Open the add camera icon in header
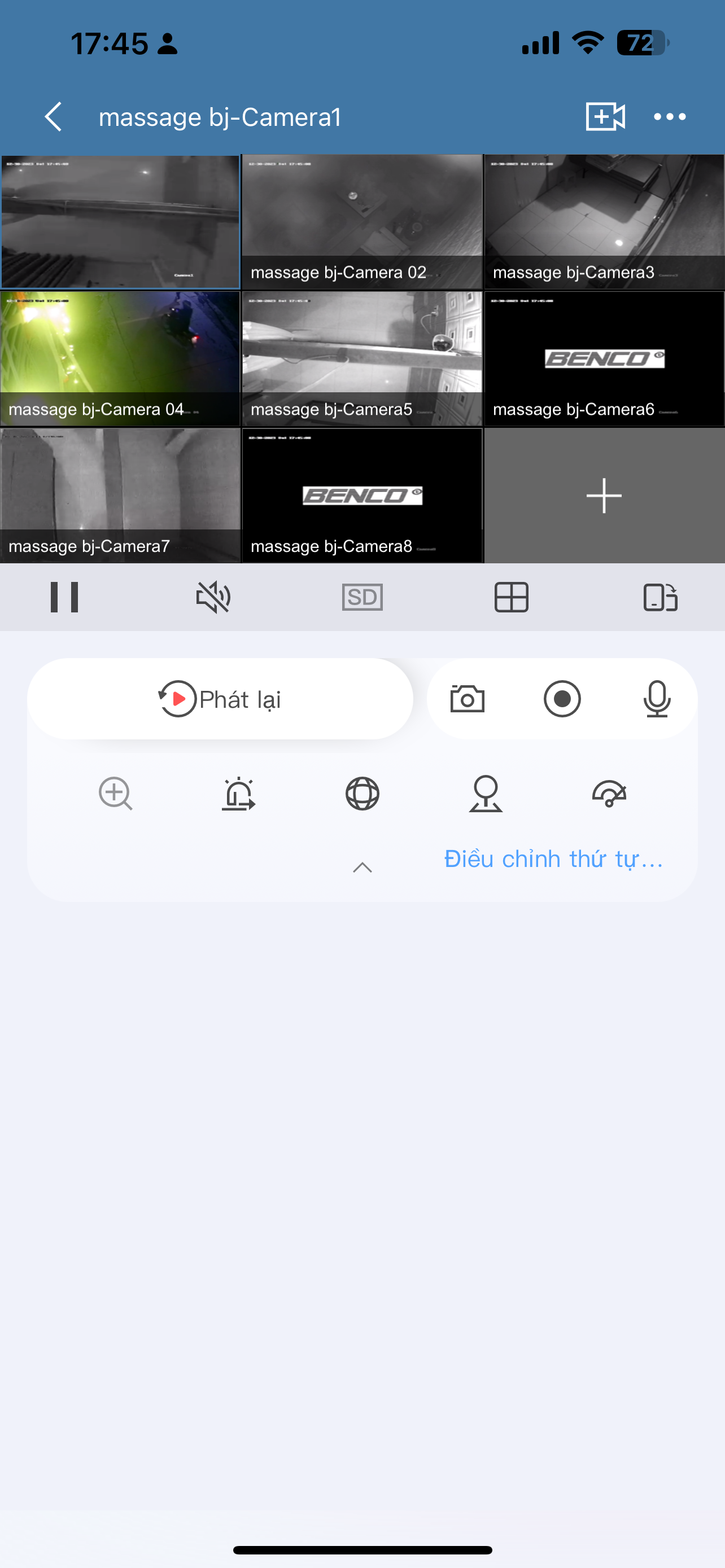725x1568 pixels. pos(605,116)
